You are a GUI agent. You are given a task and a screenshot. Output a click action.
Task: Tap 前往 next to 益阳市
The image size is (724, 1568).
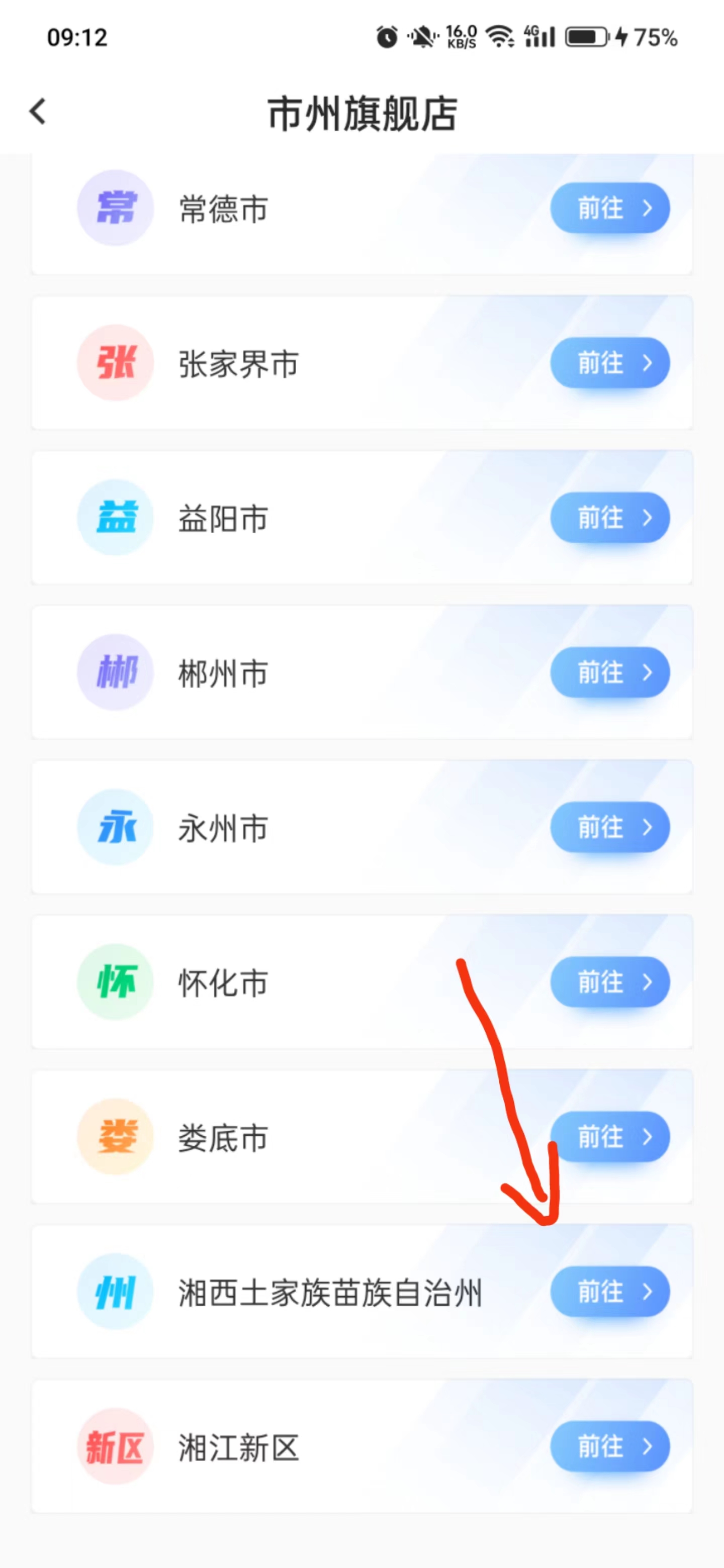point(609,518)
